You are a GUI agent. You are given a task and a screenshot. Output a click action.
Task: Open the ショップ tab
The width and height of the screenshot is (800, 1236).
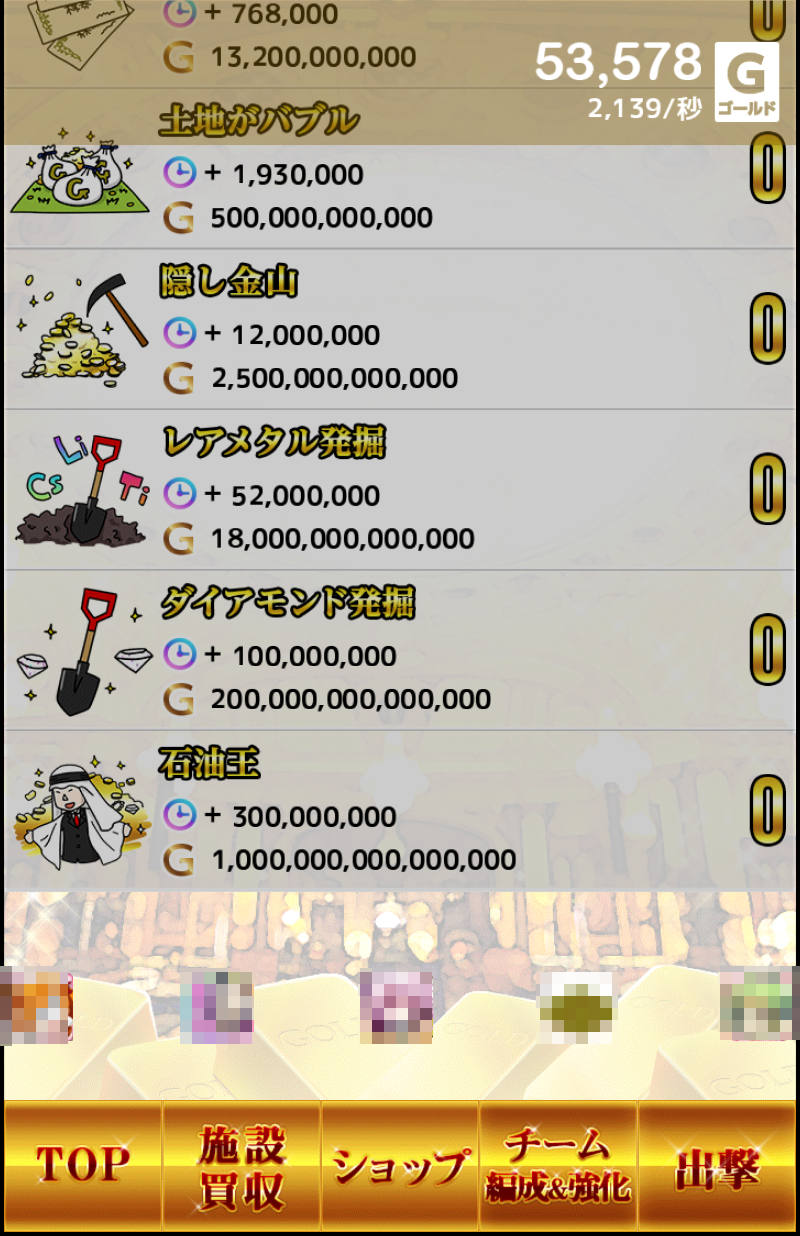[400, 1166]
